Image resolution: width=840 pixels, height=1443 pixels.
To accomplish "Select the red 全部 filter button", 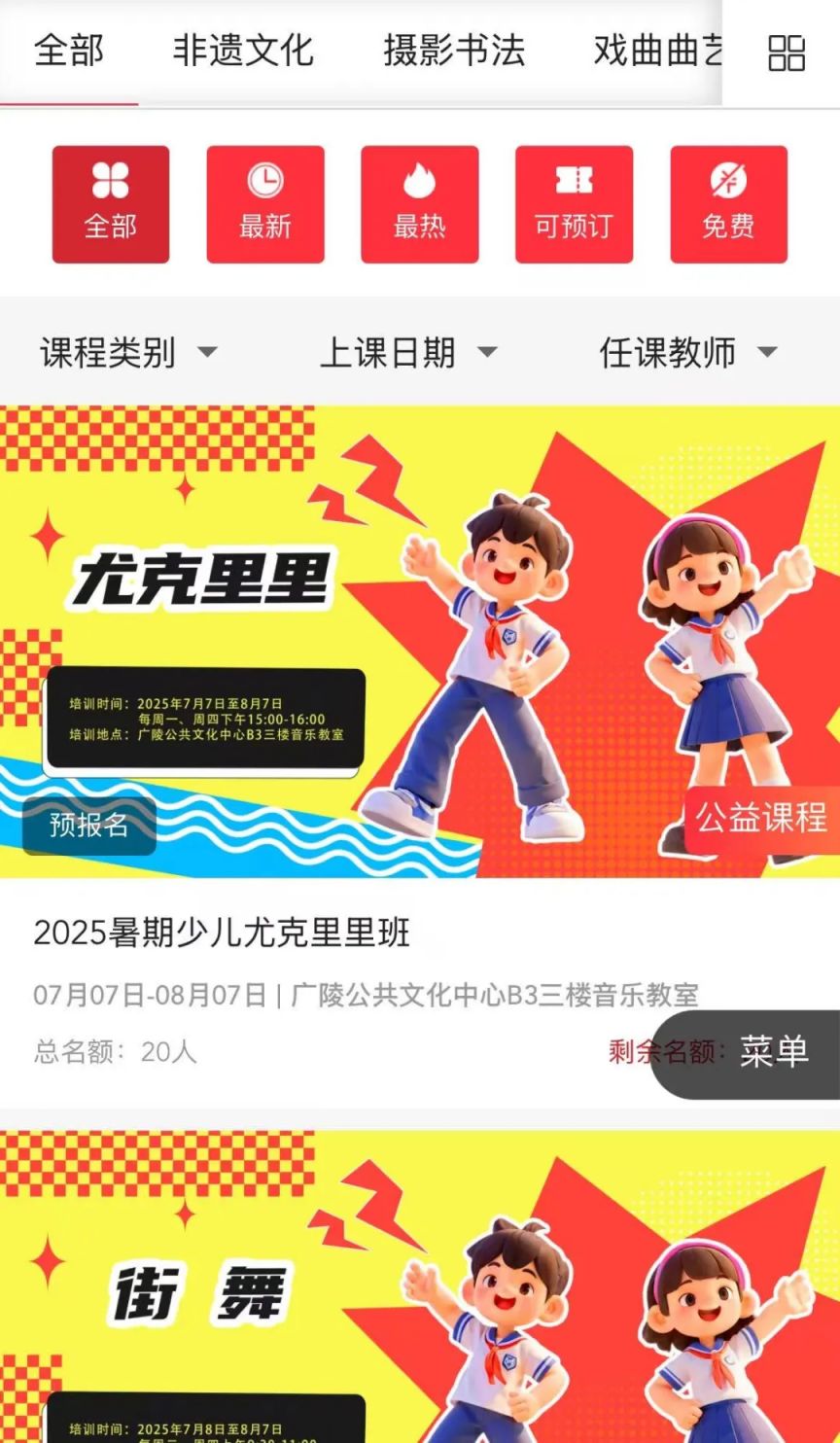I will 111,204.
